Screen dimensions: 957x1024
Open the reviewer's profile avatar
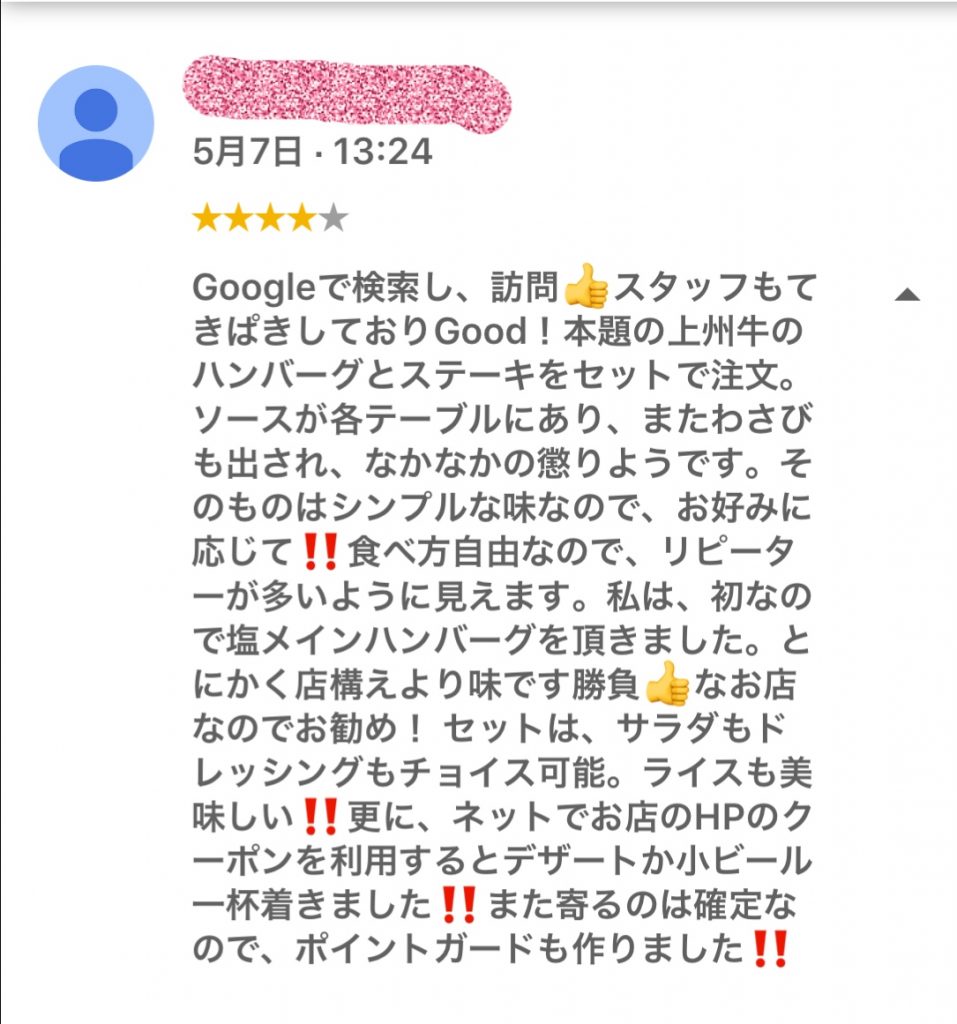tap(96, 123)
